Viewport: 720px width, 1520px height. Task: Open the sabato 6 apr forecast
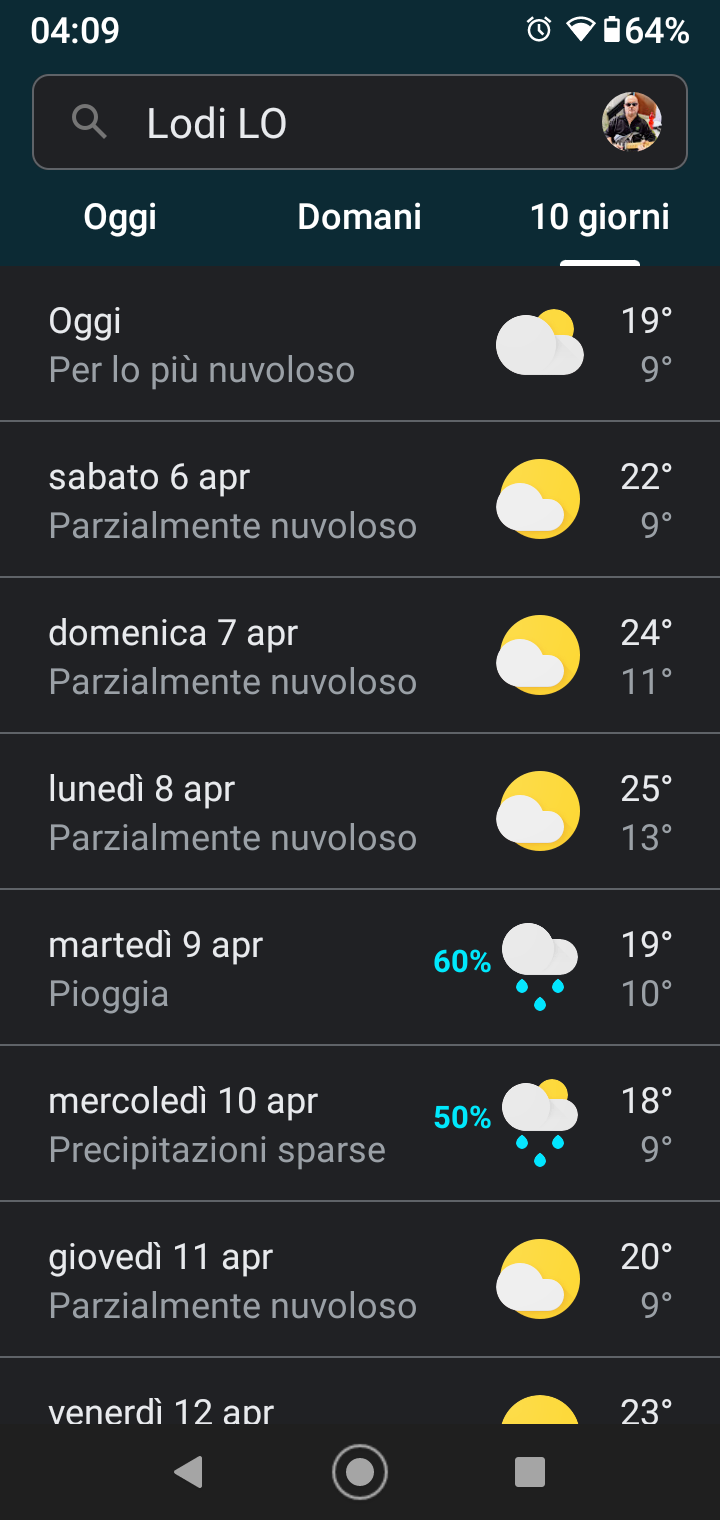tap(360, 500)
